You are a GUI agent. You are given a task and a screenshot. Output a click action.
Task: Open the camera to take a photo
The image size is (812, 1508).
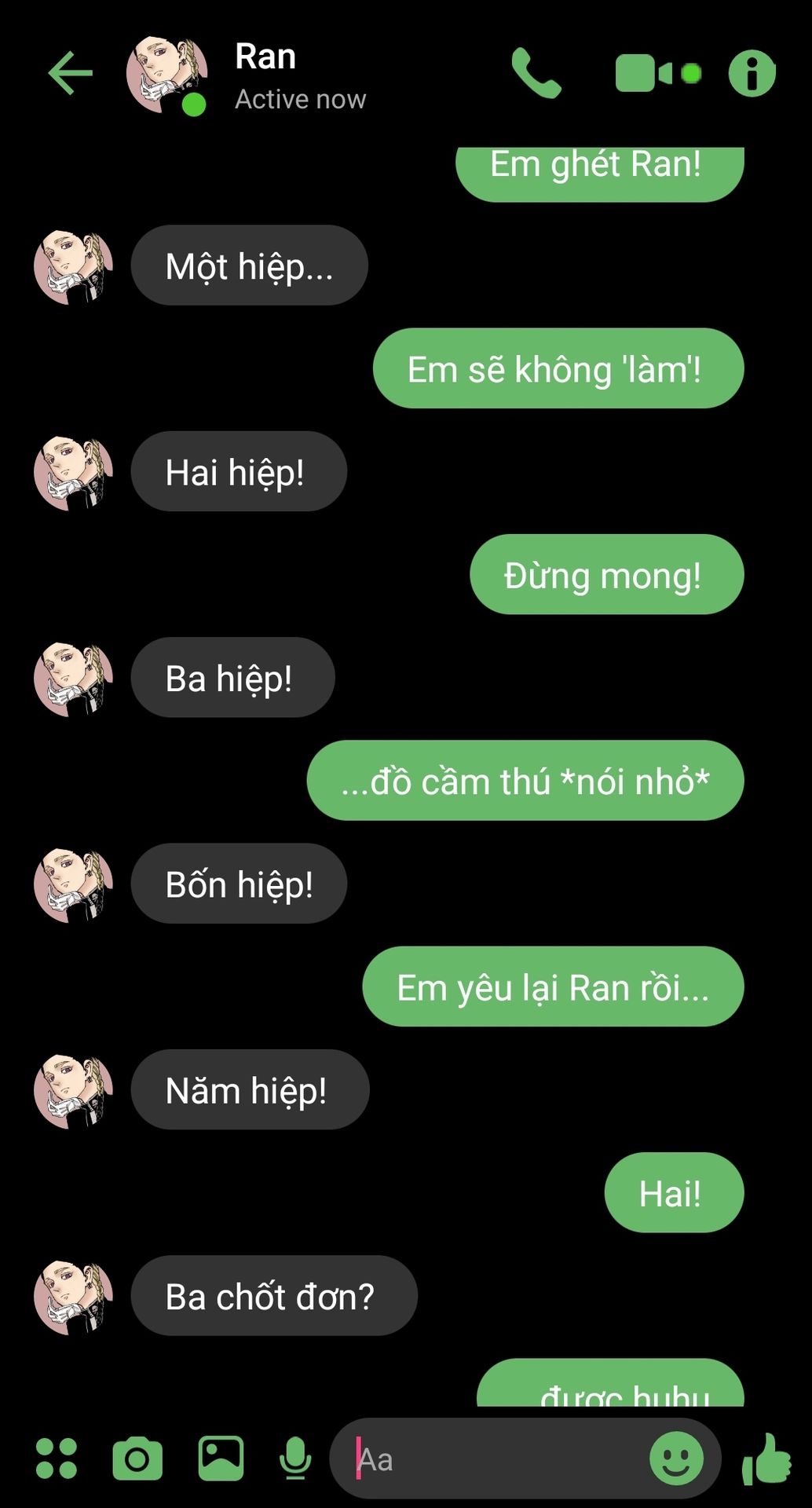(137, 1459)
